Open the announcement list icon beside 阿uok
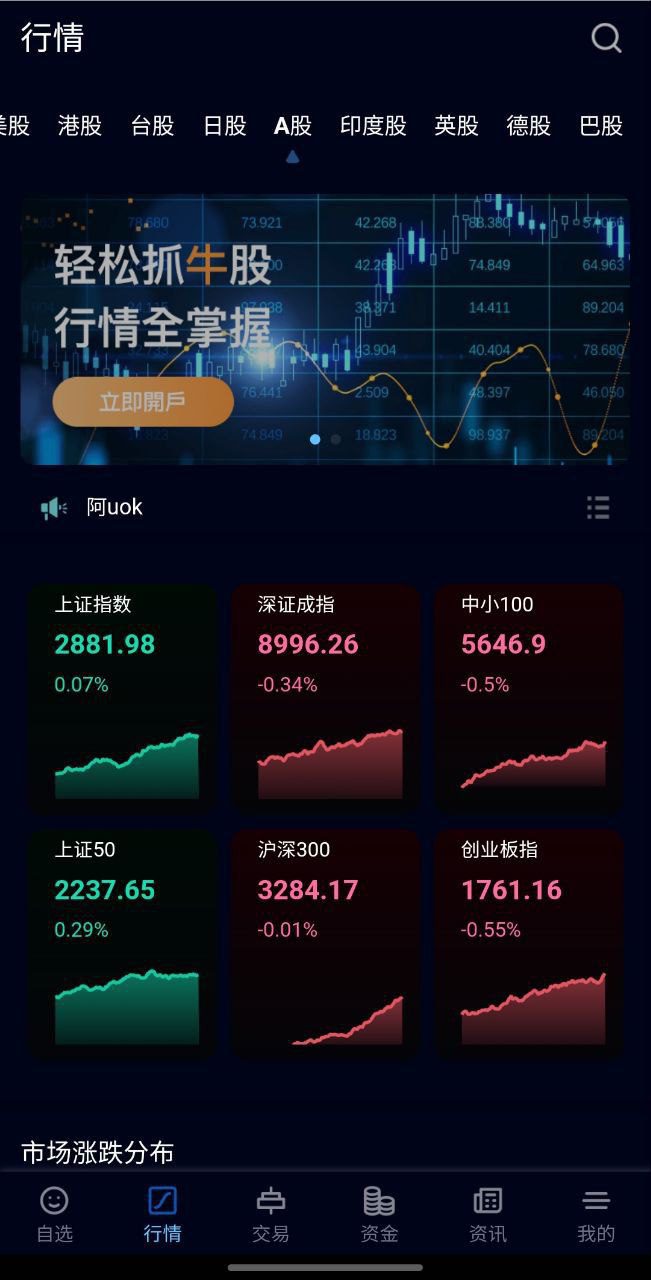651x1280 pixels. point(598,508)
